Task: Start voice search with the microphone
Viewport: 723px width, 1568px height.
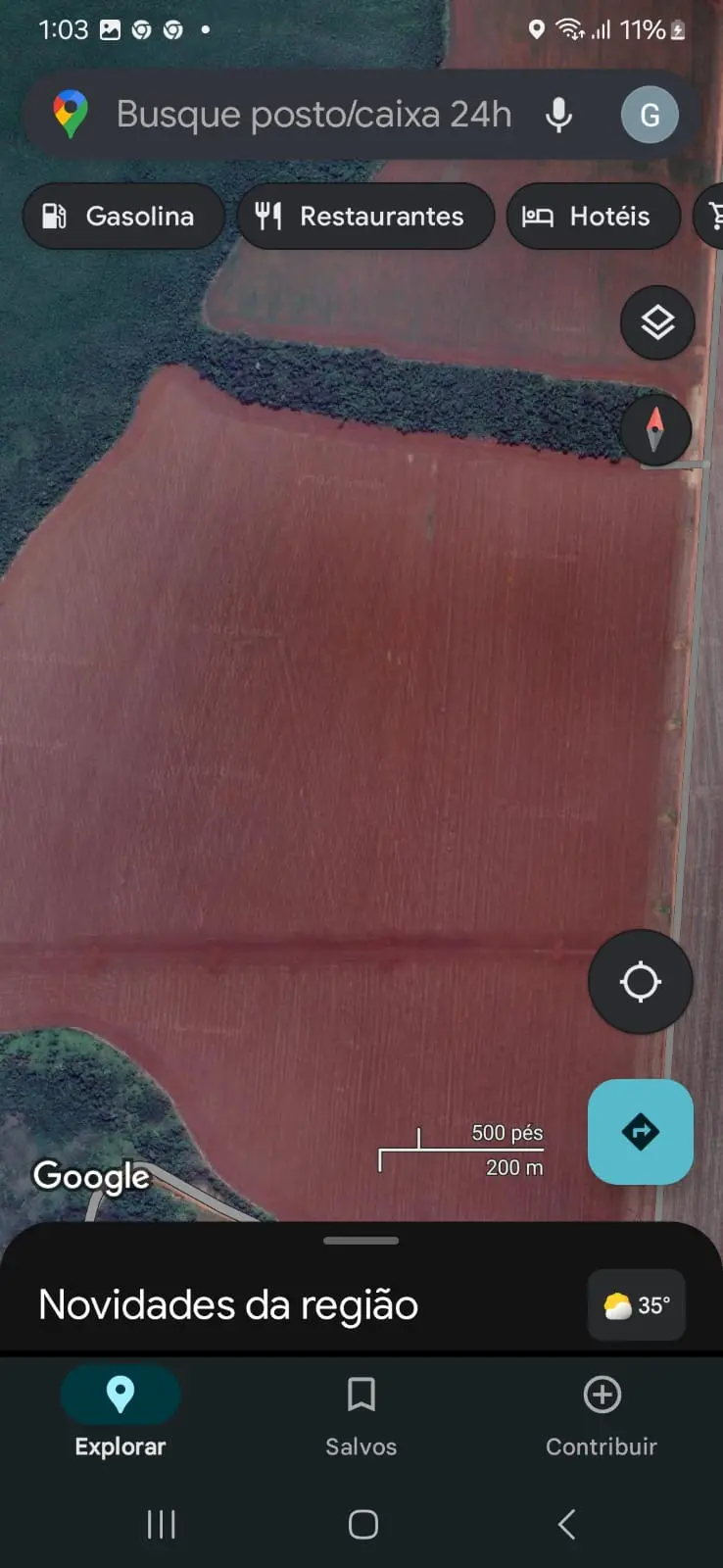Action: point(559,115)
